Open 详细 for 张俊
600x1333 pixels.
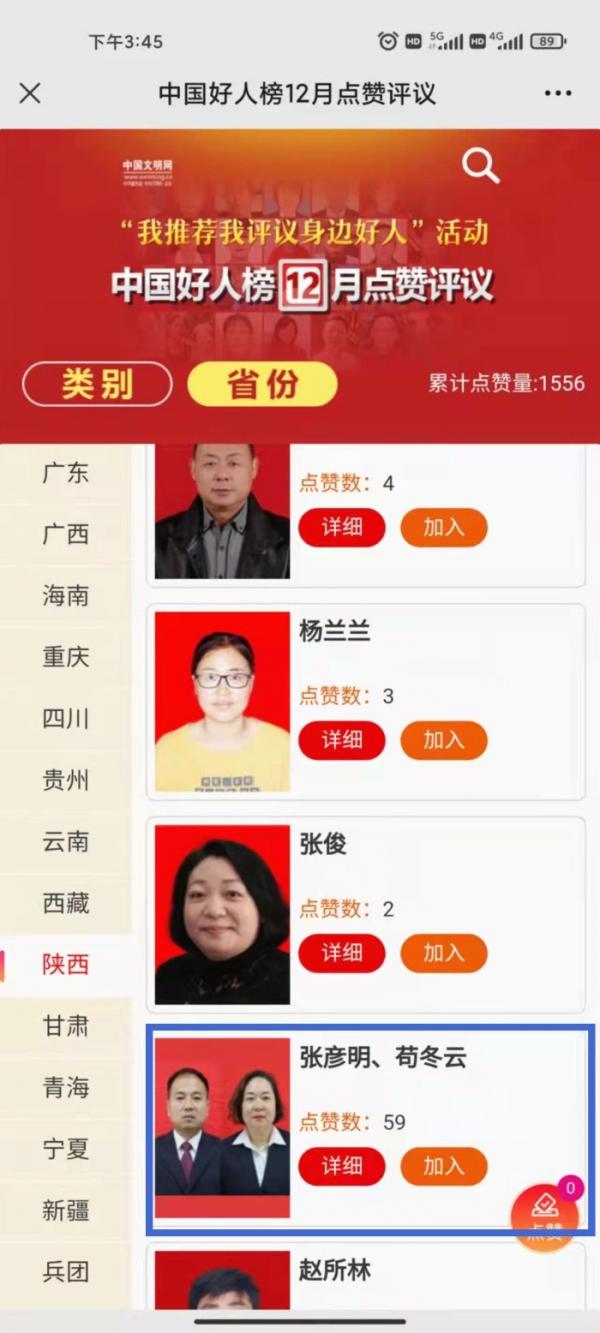pos(341,953)
